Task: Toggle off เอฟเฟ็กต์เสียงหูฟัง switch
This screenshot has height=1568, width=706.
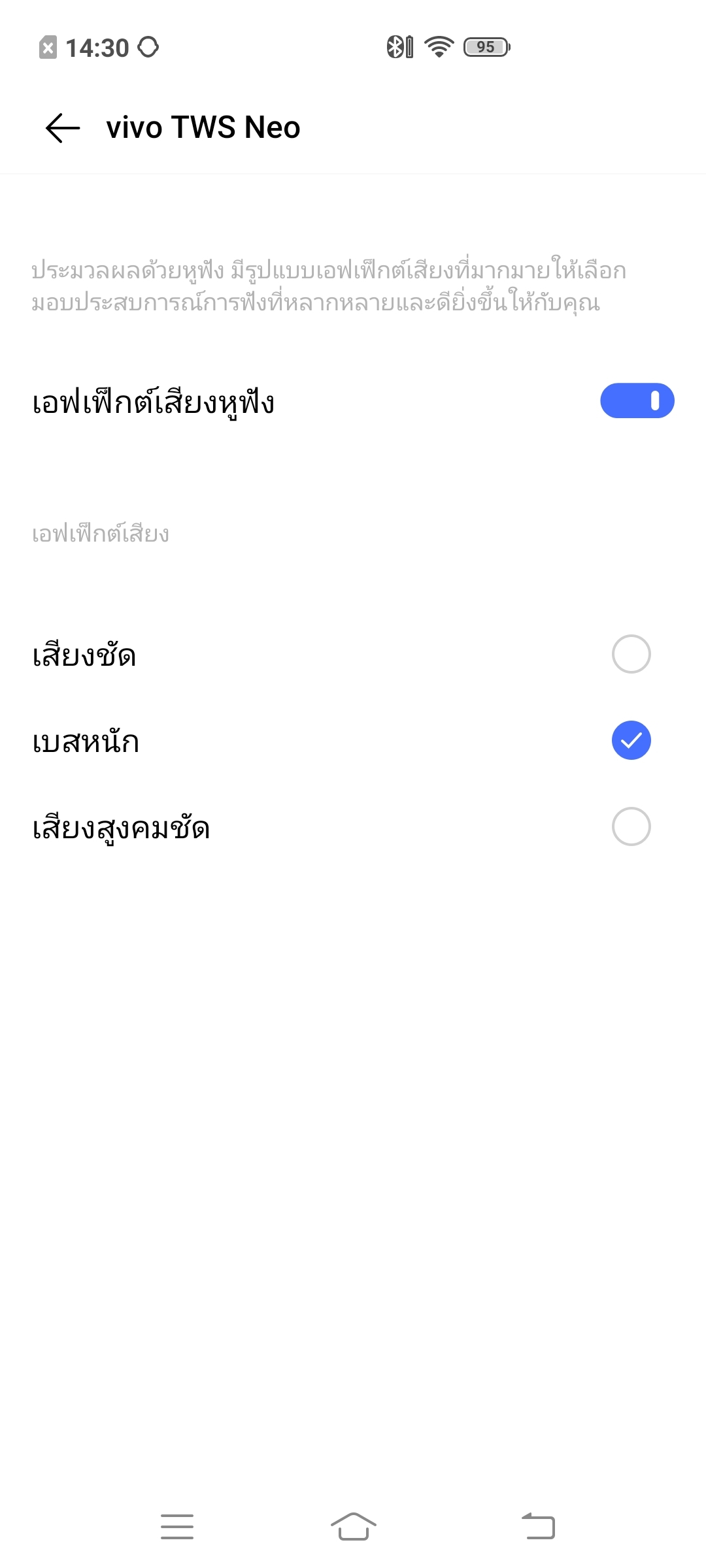Action: pyautogui.click(x=637, y=400)
